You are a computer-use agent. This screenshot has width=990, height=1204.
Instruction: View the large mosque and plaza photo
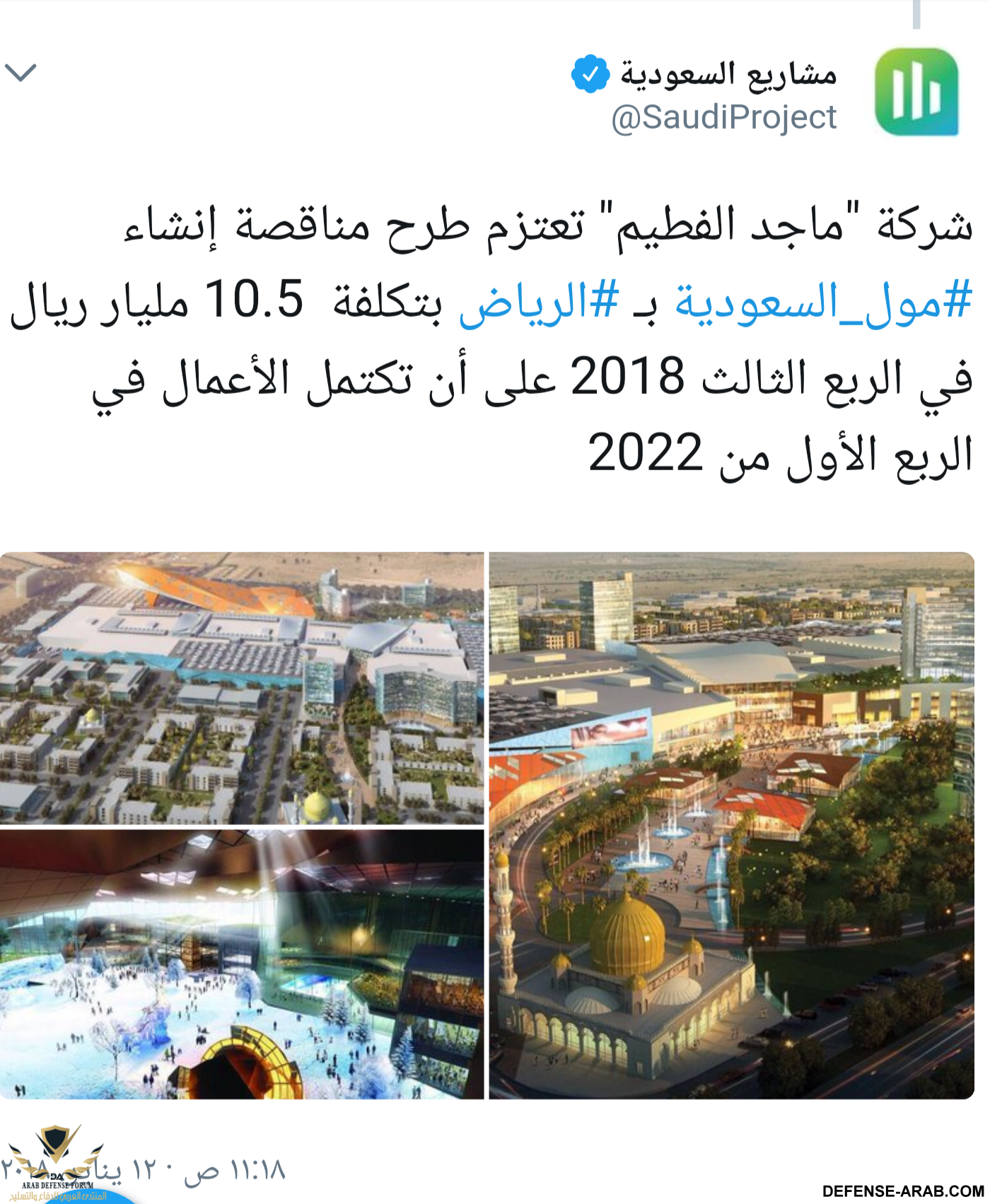tap(731, 825)
